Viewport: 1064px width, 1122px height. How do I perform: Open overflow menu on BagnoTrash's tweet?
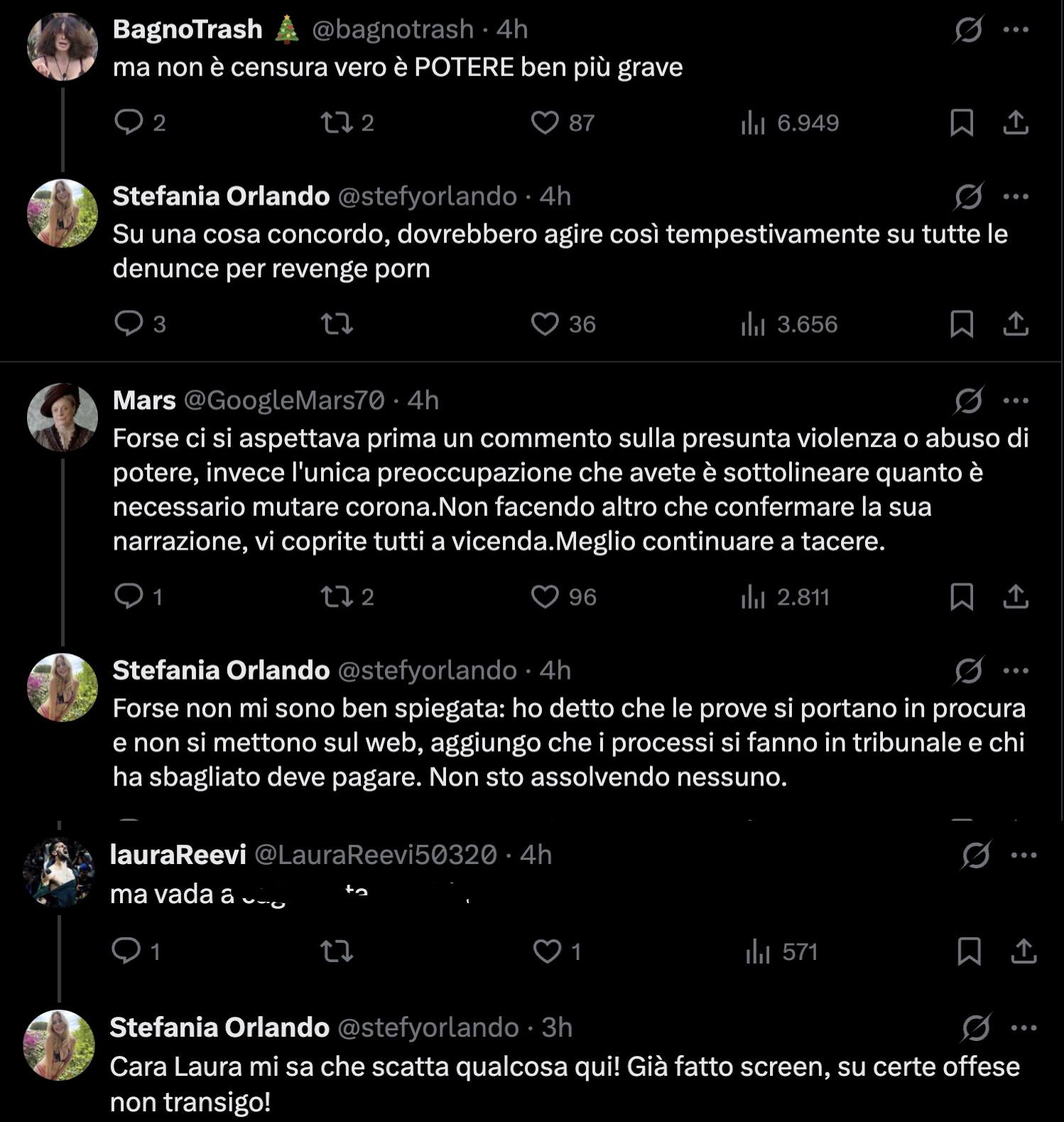[1016, 30]
